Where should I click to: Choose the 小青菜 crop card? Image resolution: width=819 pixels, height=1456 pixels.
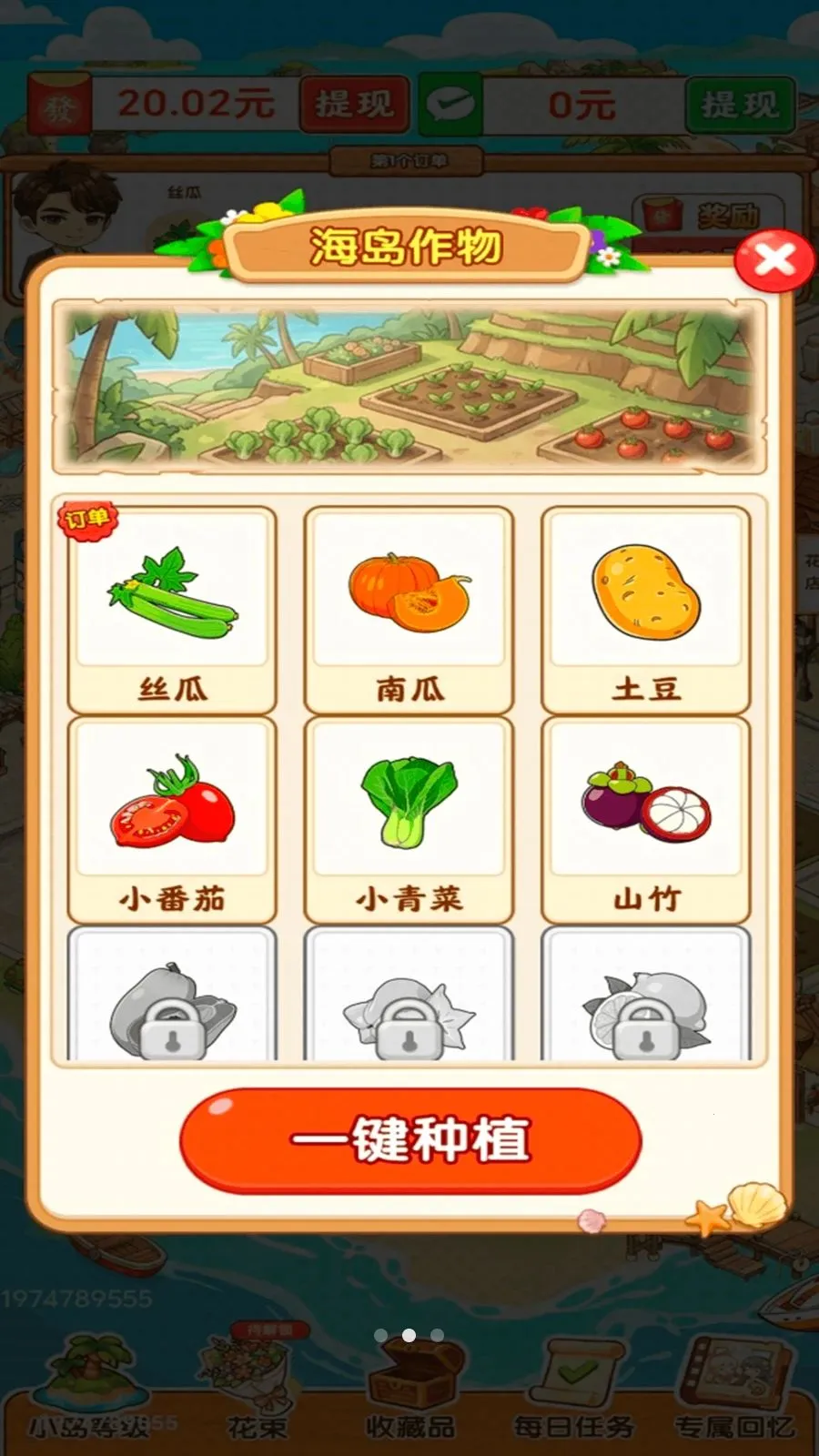click(409, 819)
